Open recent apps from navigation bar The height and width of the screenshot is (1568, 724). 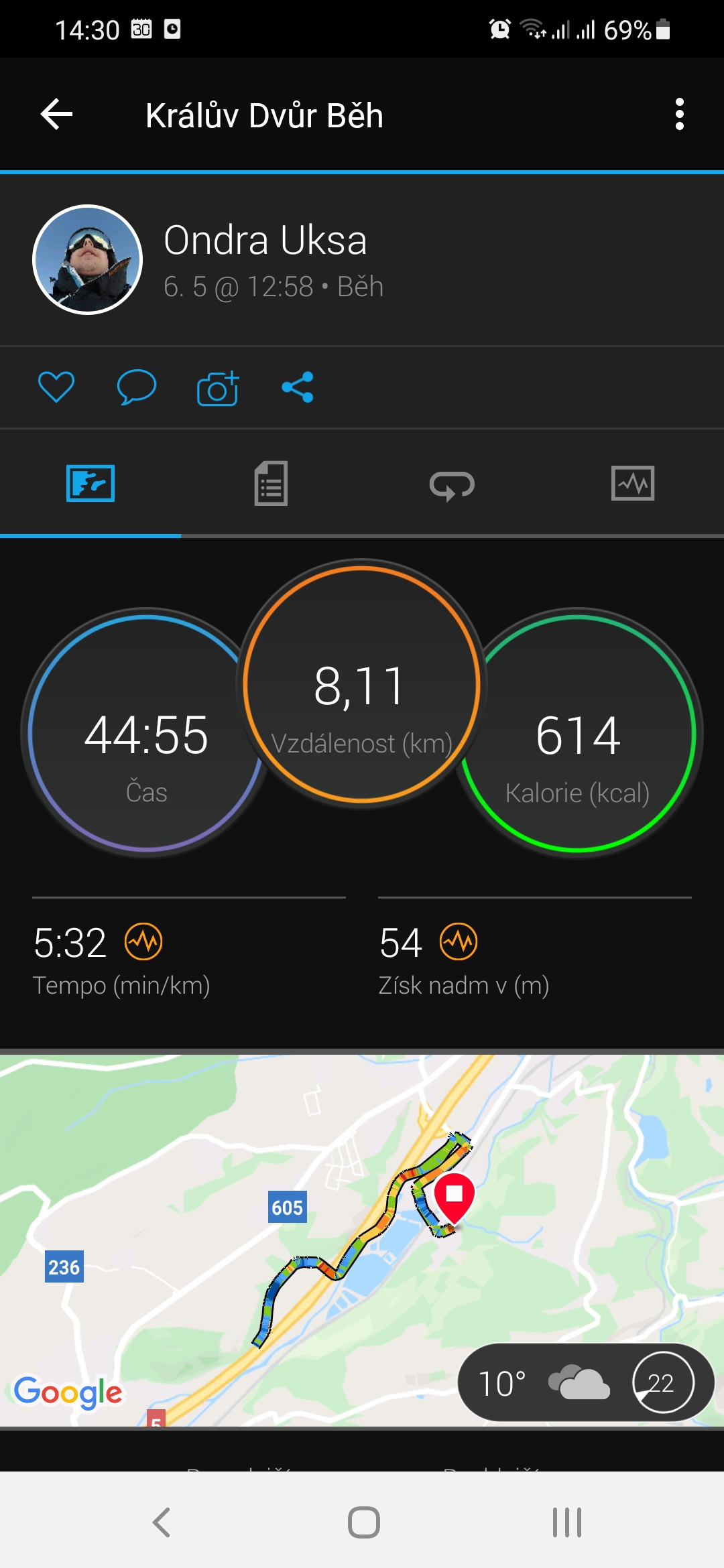tap(567, 1522)
